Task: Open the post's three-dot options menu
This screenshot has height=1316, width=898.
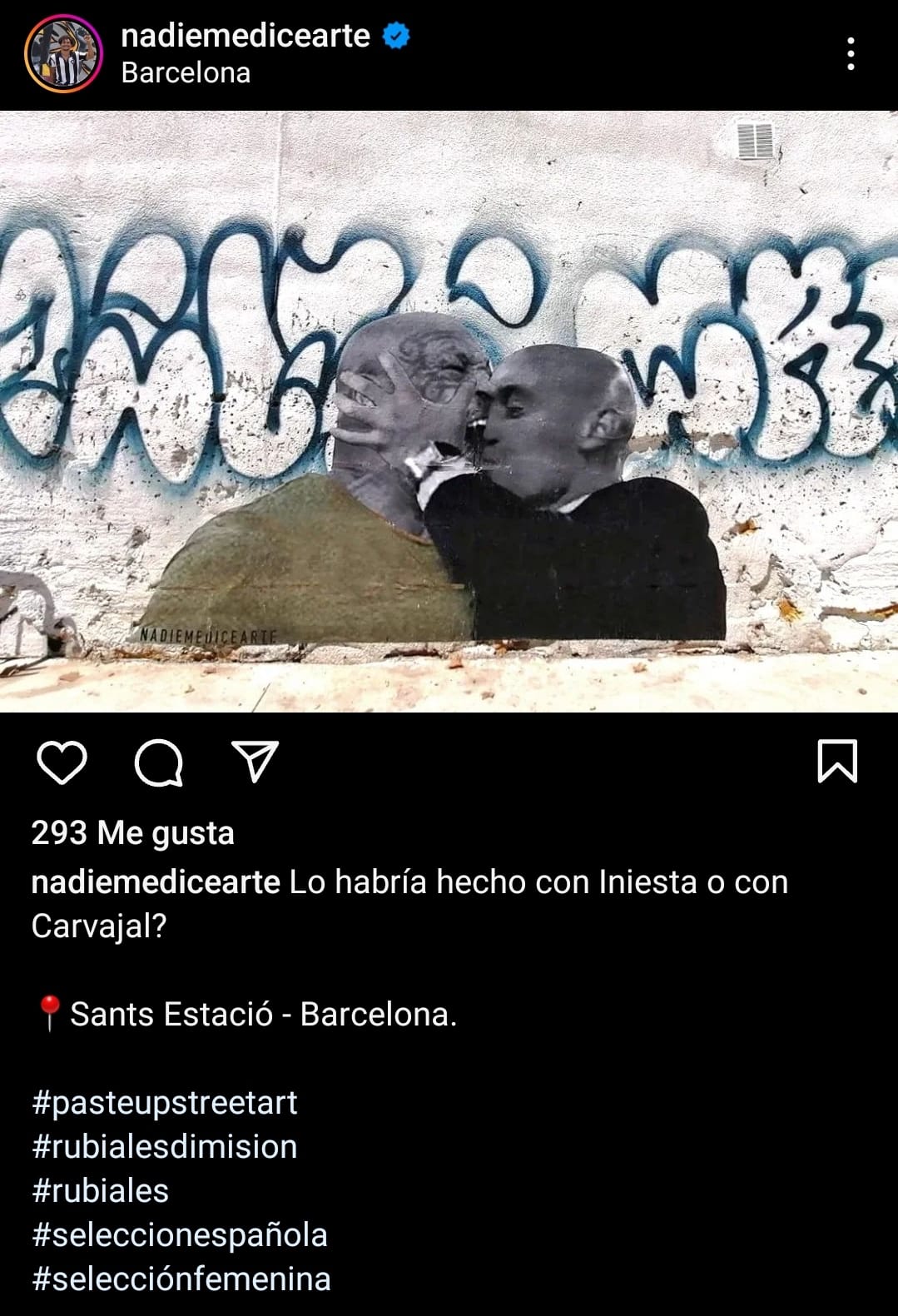Action: pos(850,54)
